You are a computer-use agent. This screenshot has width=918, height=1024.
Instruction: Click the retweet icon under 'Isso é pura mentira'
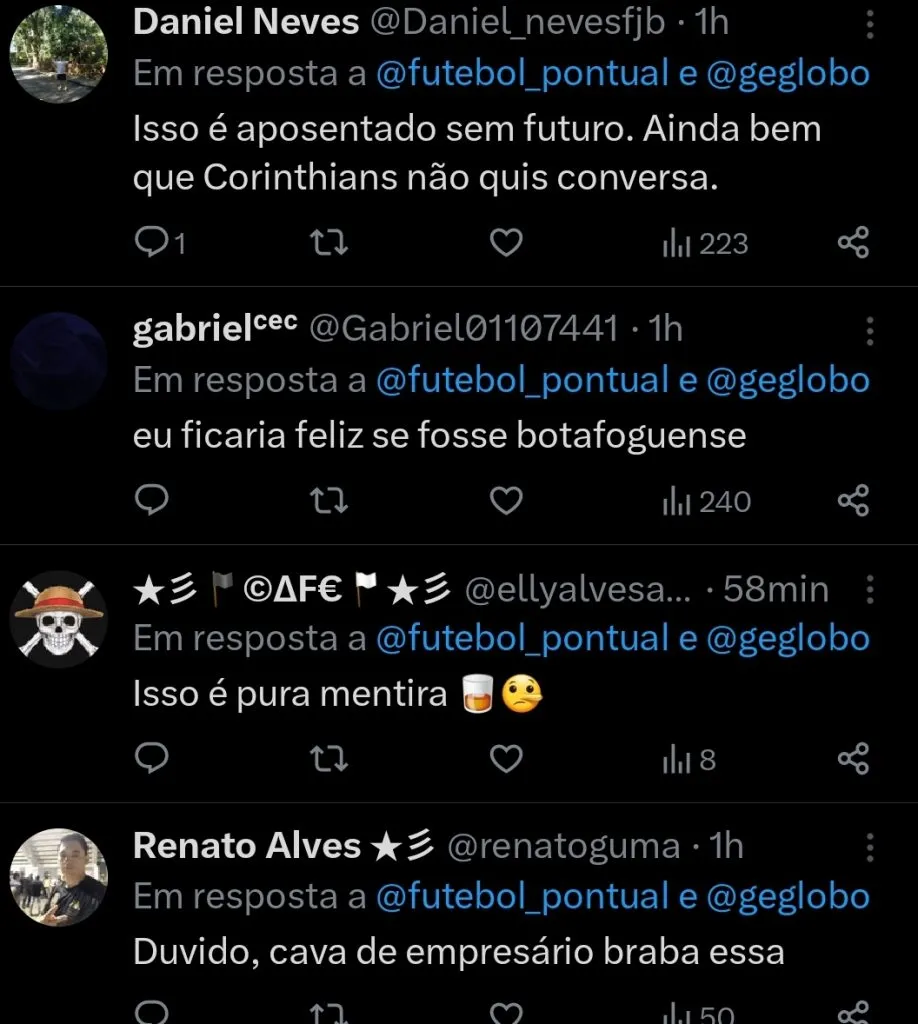click(x=329, y=759)
